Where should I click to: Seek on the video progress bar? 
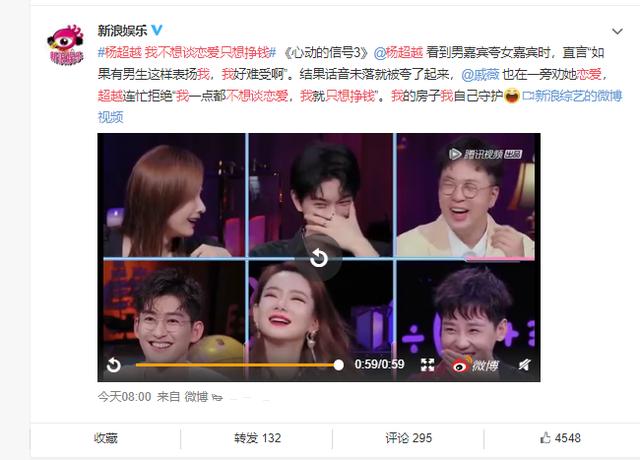point(236,365)
